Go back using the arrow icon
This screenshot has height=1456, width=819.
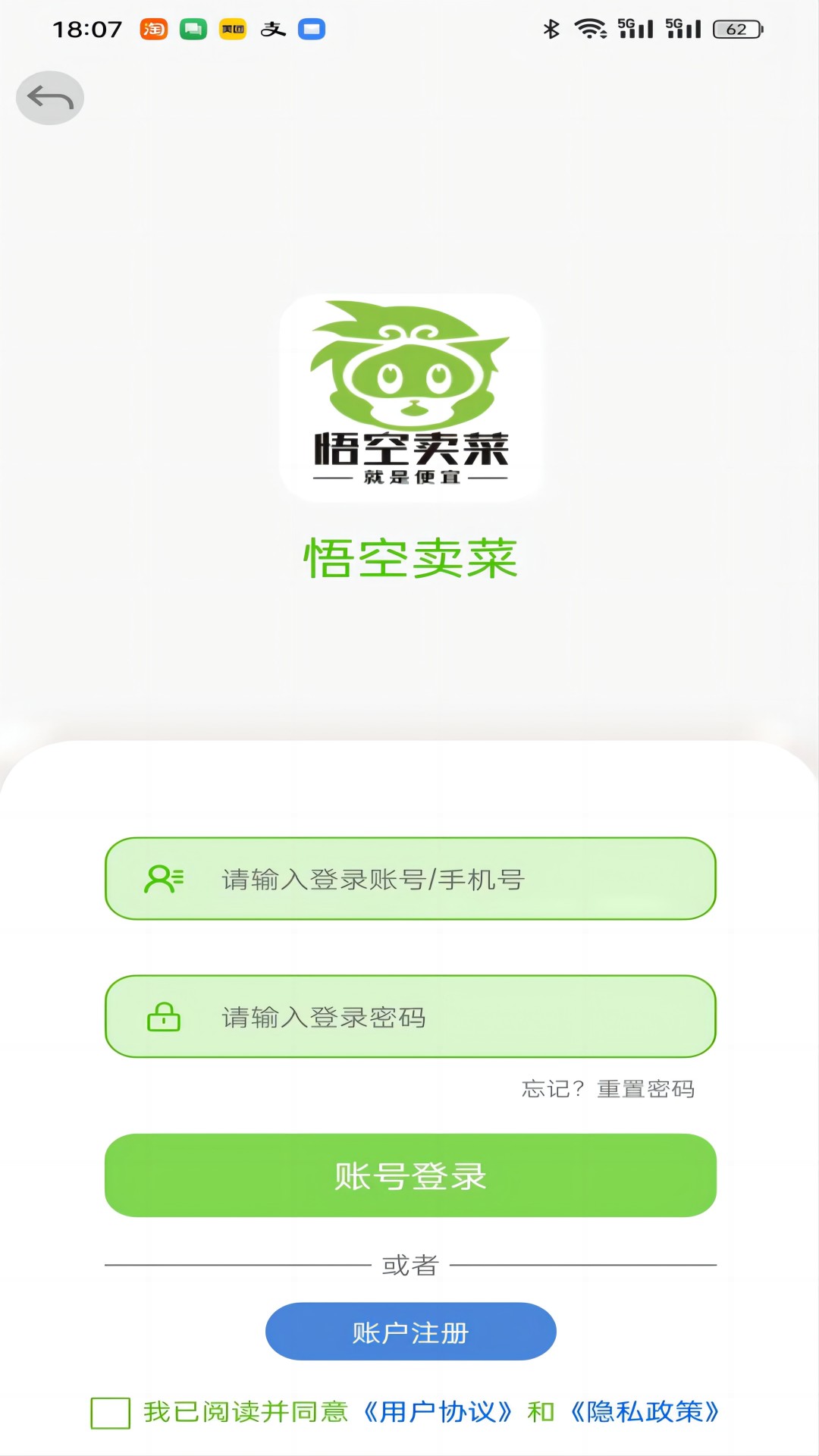(x=50, y=98)
